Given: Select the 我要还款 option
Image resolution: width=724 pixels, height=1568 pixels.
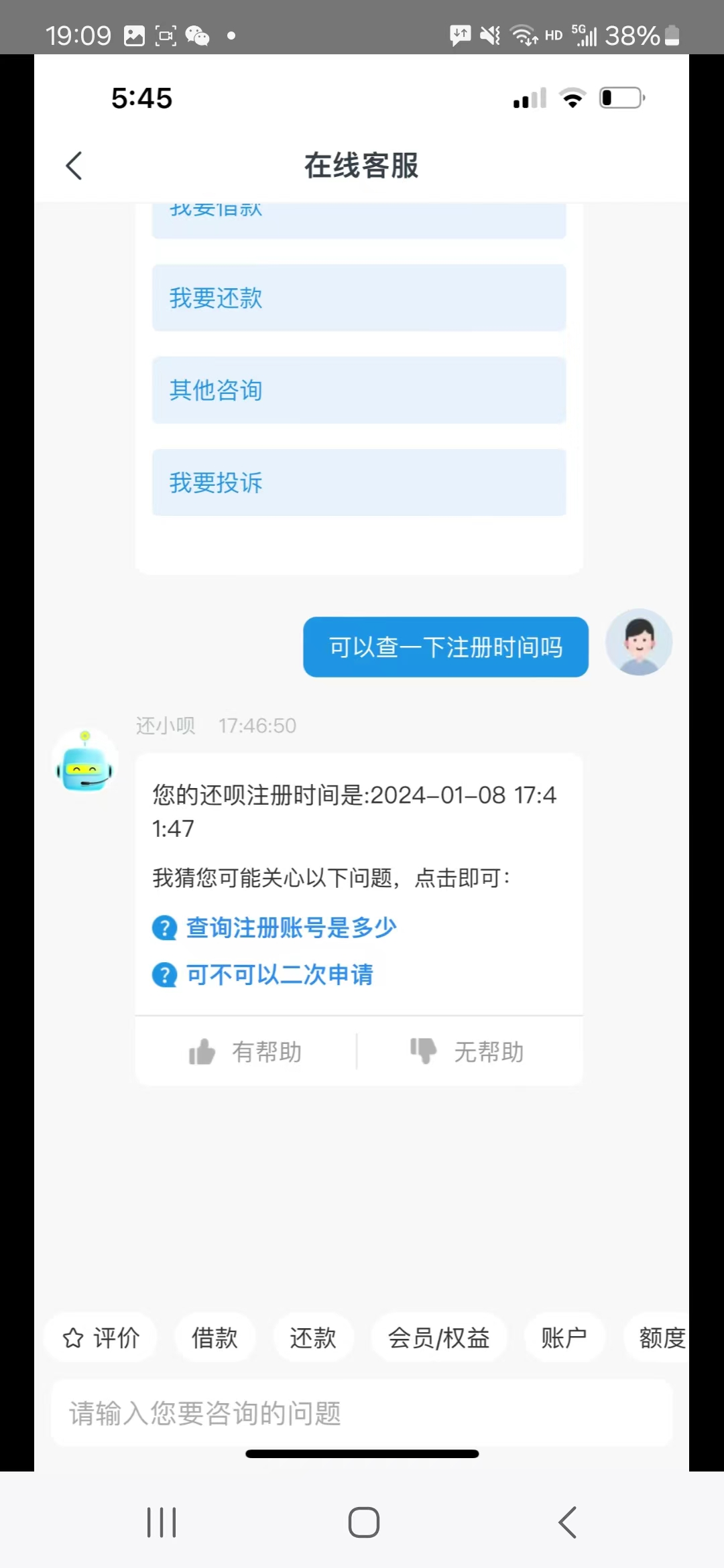Looking at the screenshot, I should click(x=359, y=298).
